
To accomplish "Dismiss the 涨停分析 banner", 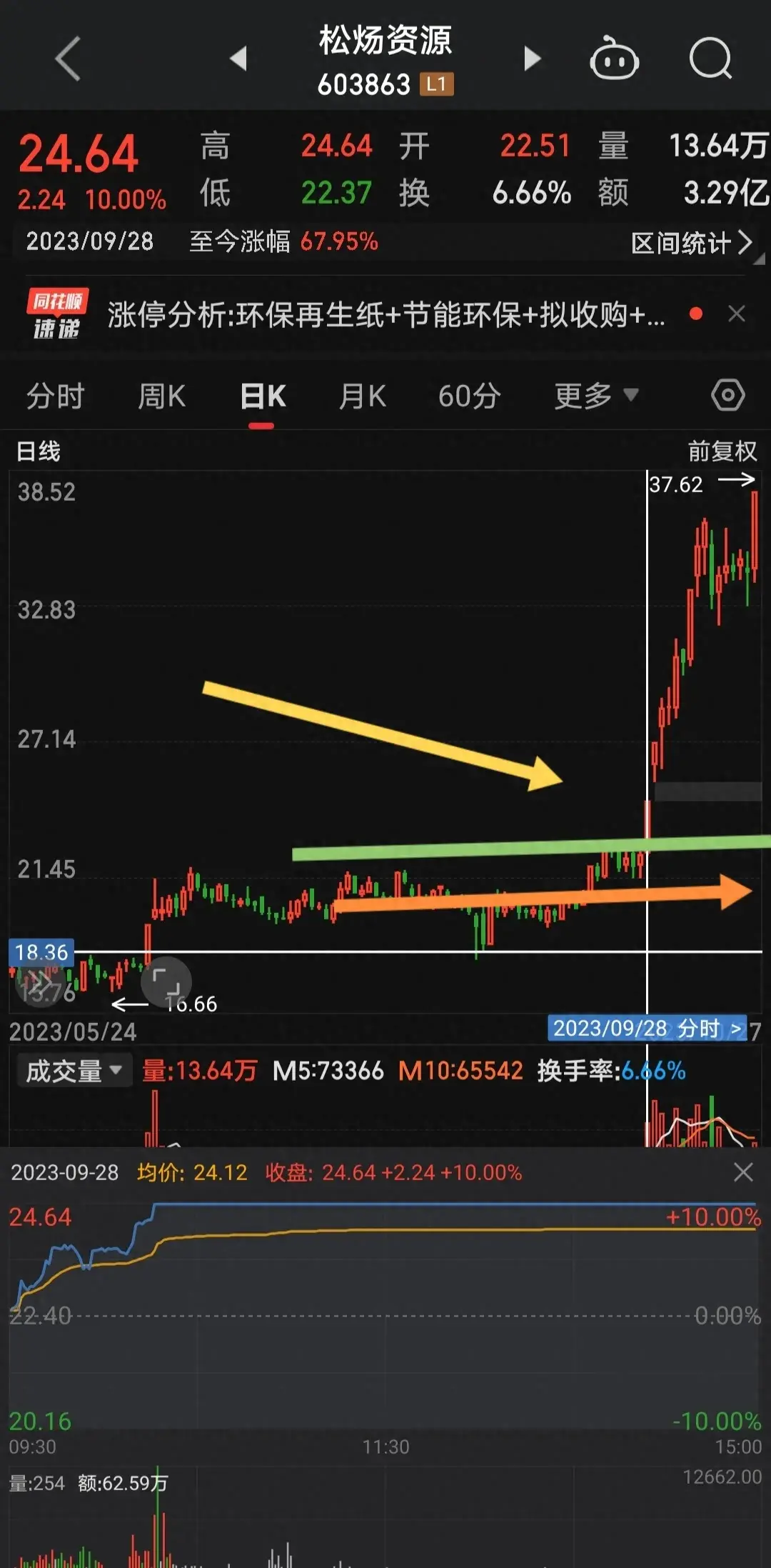I will point(737,314).
